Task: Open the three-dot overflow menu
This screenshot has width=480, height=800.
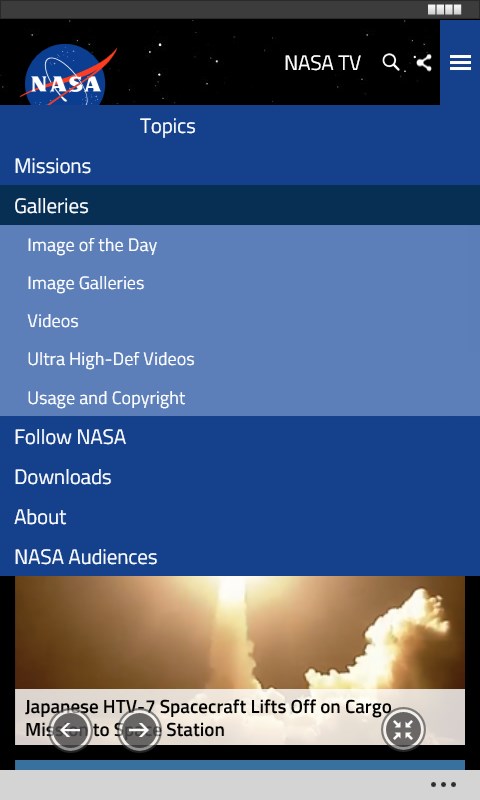Action: click(x=443, y=785)
